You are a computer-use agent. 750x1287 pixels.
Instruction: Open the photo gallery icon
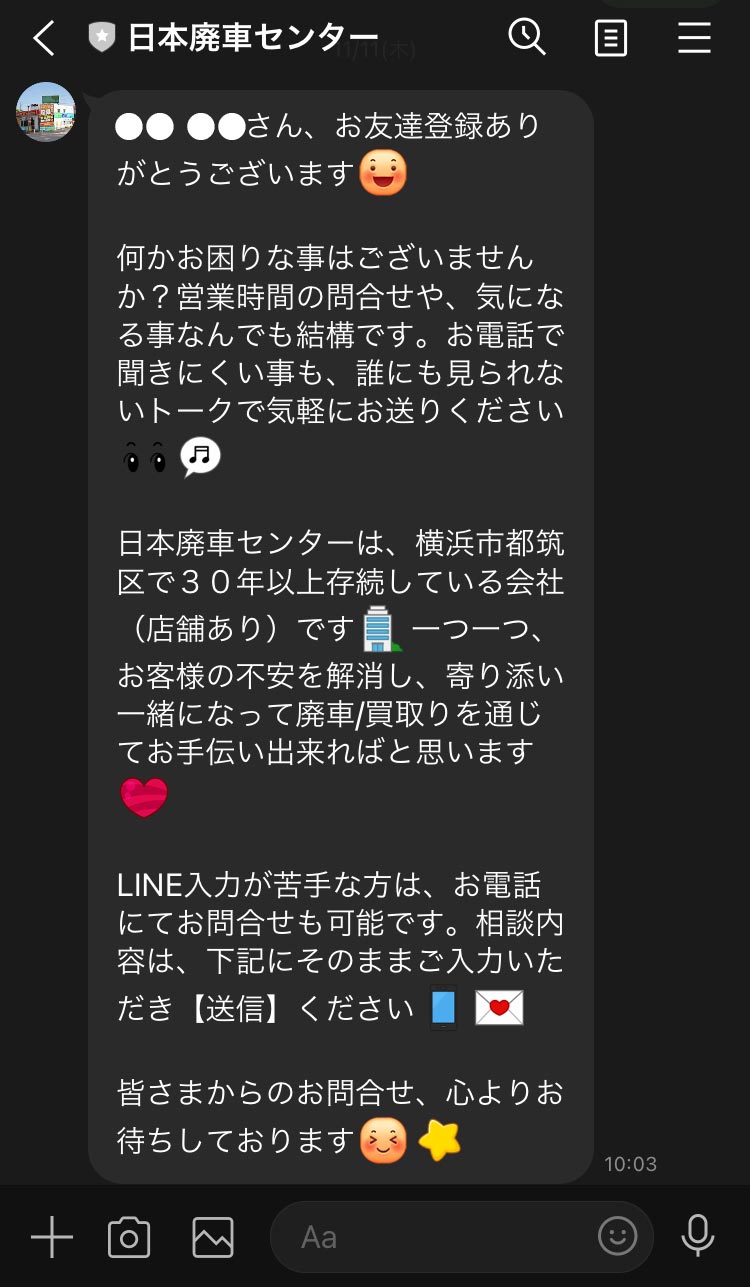[x=212, y=1236]
